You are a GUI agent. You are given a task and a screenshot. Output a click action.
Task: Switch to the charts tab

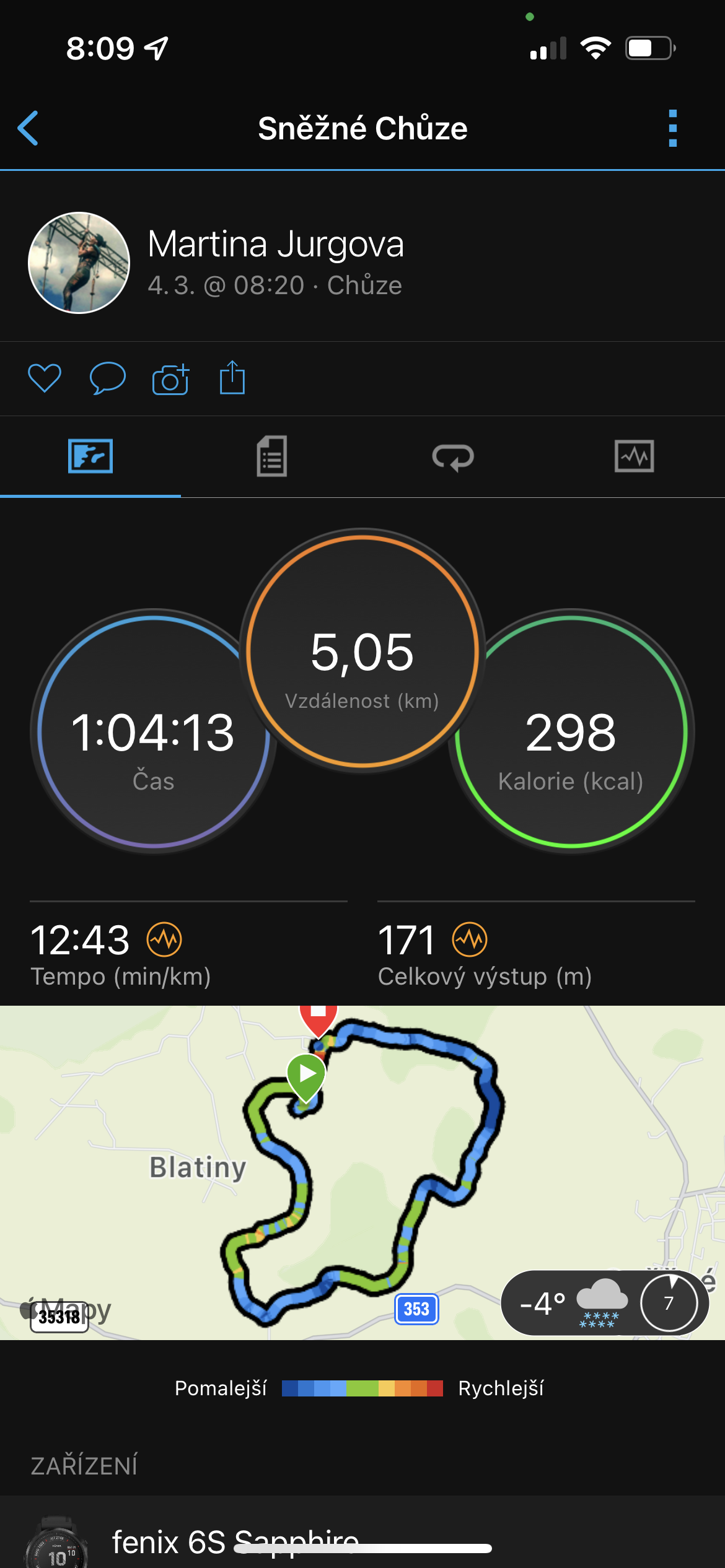[634, 456]
